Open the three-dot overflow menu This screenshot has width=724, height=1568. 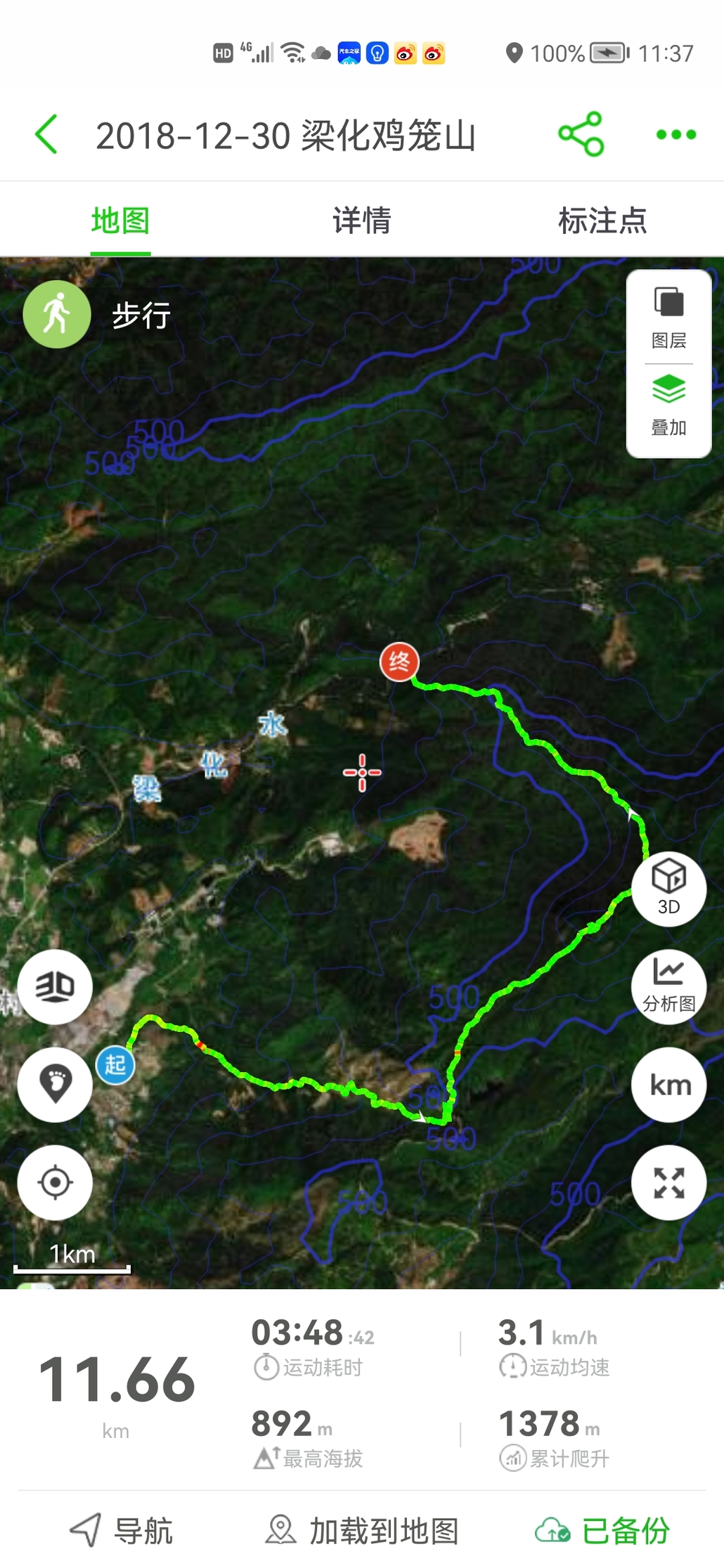[x=675, y=134]
